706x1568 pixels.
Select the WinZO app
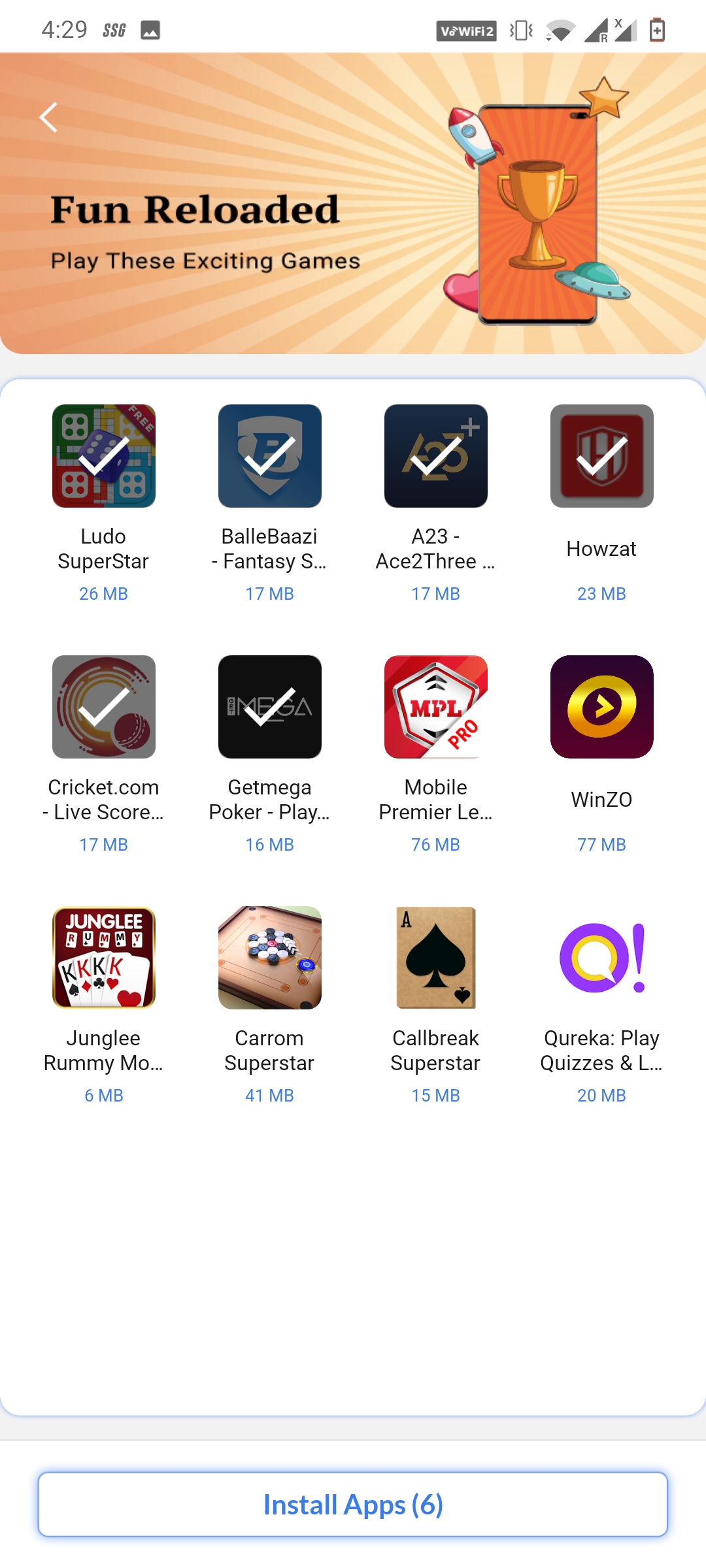[602, 707]
